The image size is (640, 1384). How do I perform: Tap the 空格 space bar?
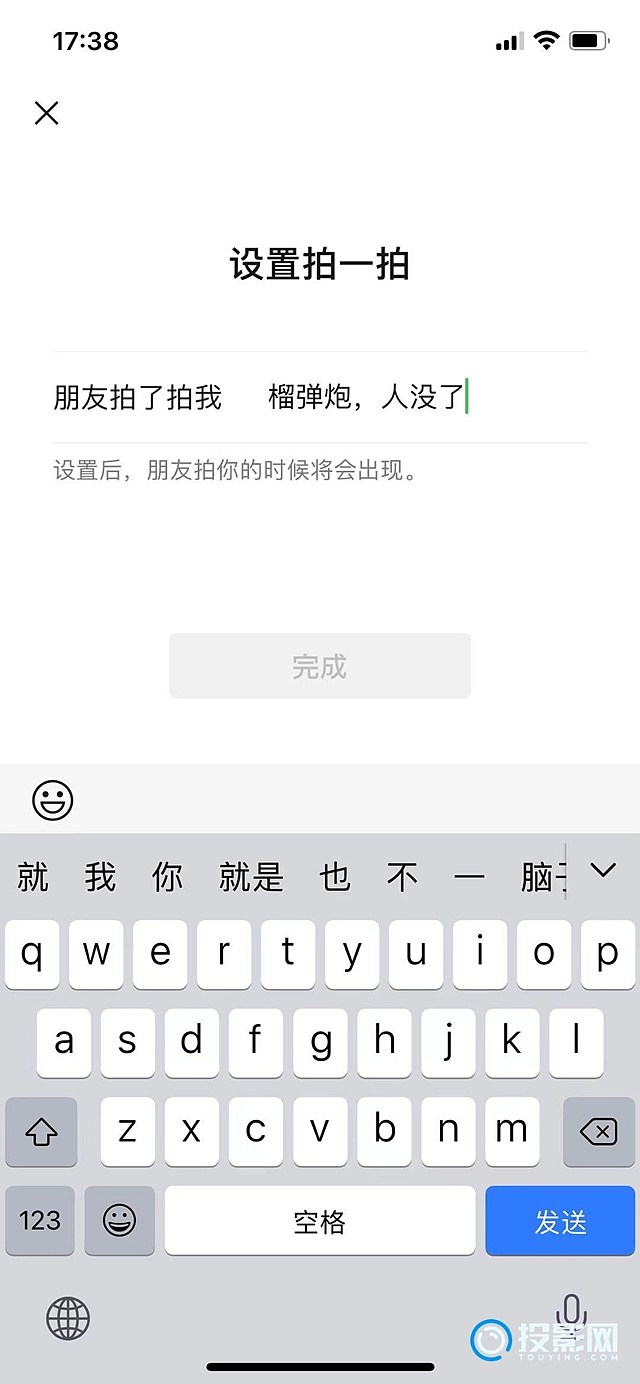tap(320, 1221)
